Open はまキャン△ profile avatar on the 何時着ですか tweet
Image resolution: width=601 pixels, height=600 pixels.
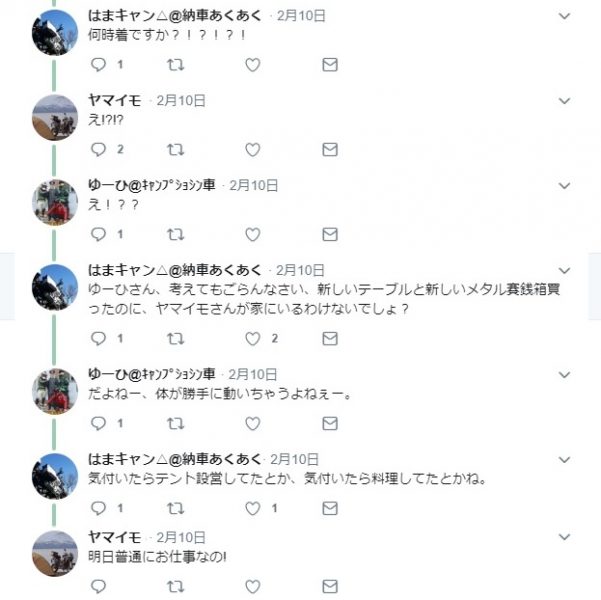(54, 32)
